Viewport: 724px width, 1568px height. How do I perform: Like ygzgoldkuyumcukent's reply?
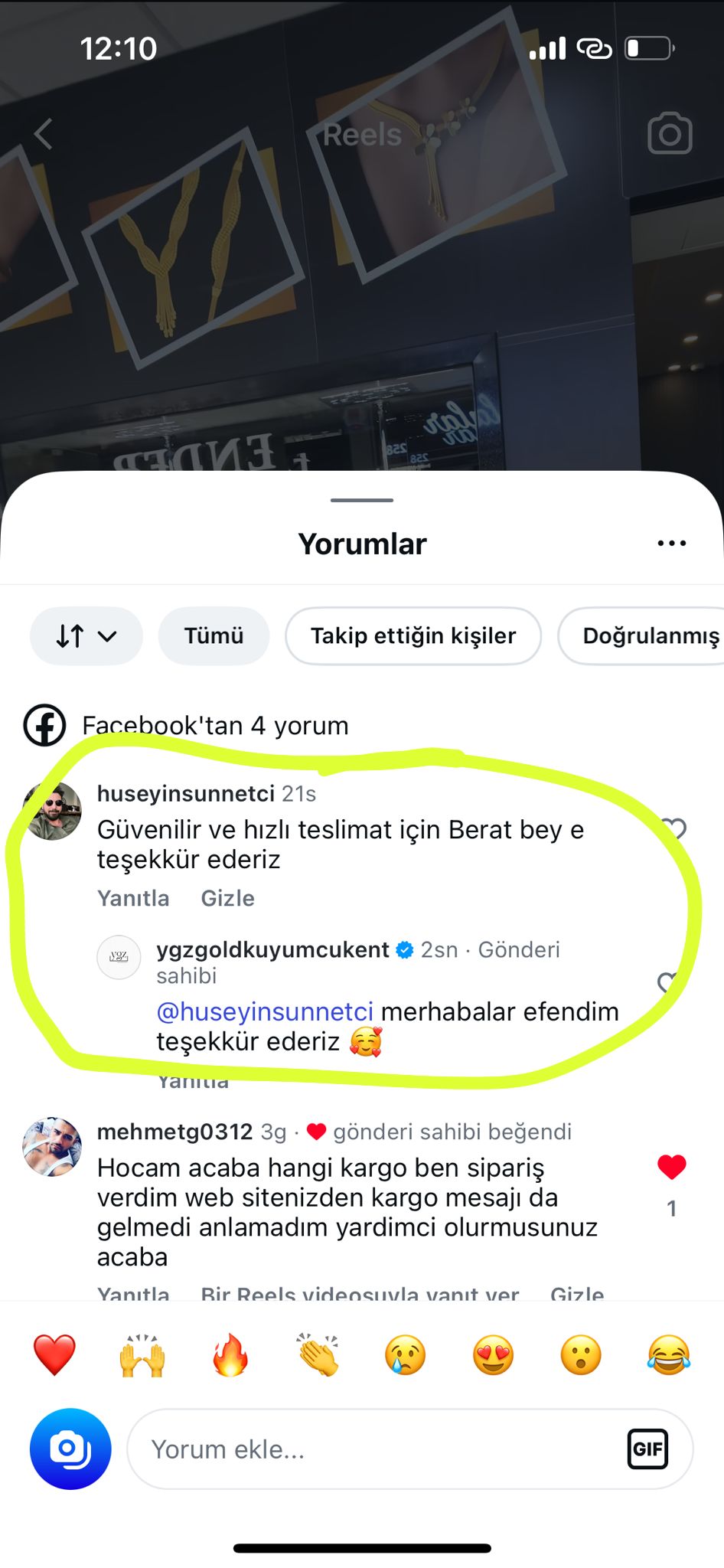pyautogui.click(x=667, y=982)
